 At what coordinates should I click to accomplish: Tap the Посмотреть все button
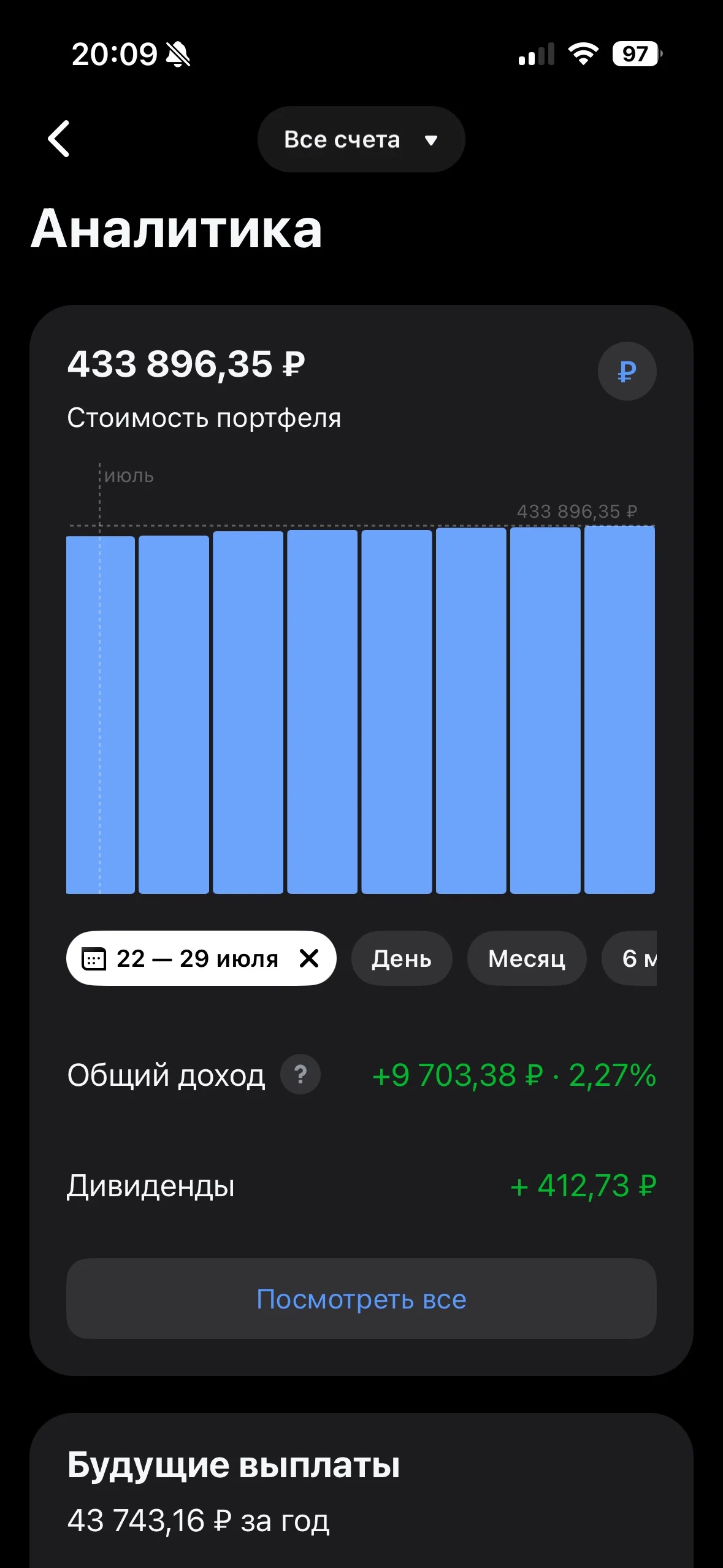coord(361,1299)
